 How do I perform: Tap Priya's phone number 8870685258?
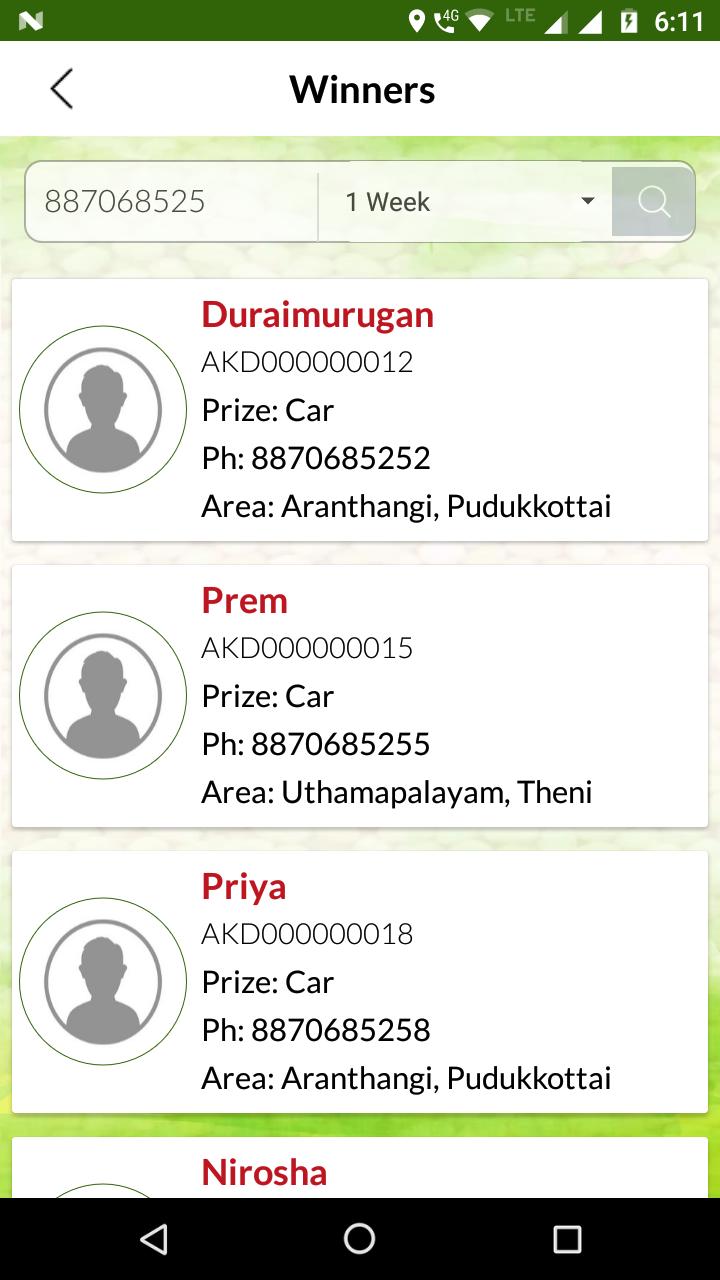pyautogui.click(x=316, y=1029)
